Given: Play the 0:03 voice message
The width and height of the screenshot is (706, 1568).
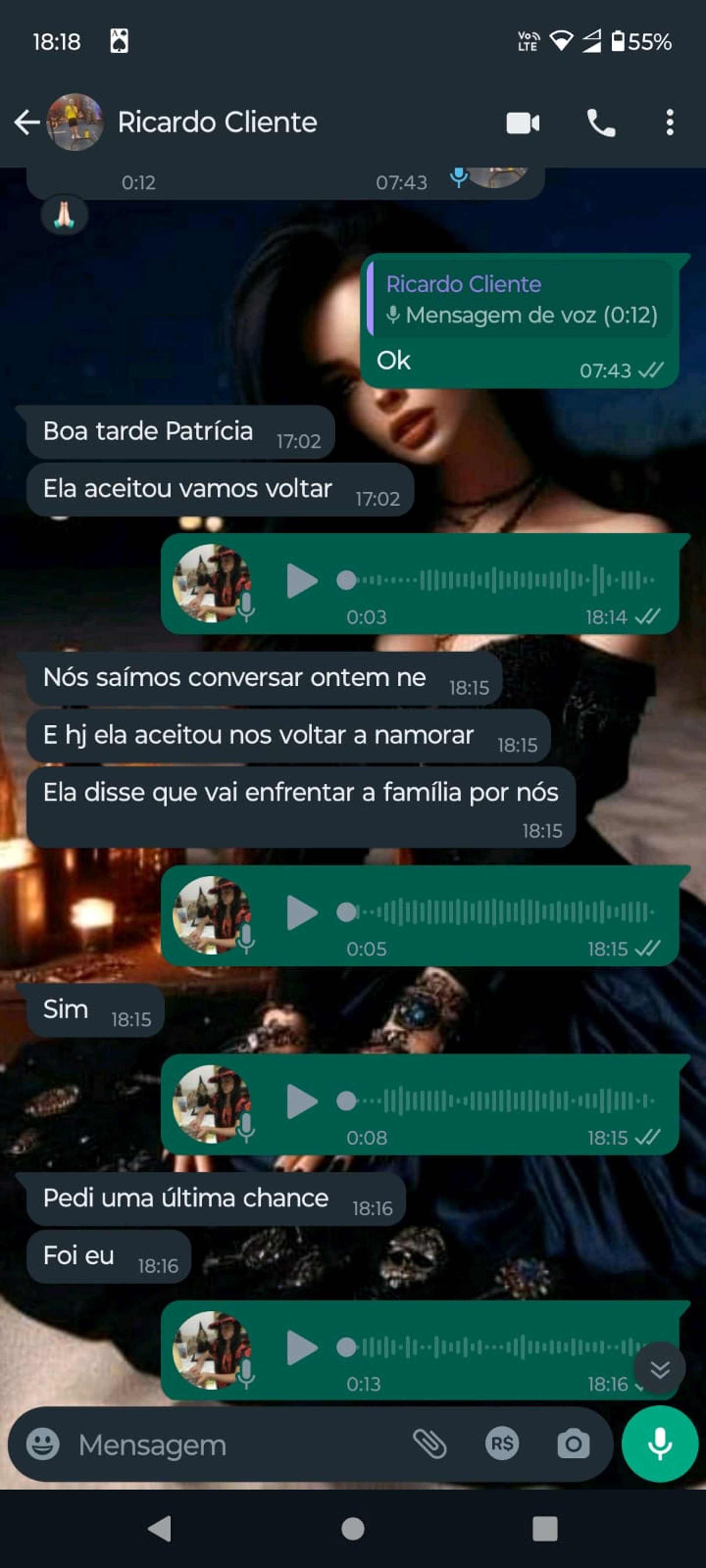Looking at the screenshot, I should click(302, 581).
